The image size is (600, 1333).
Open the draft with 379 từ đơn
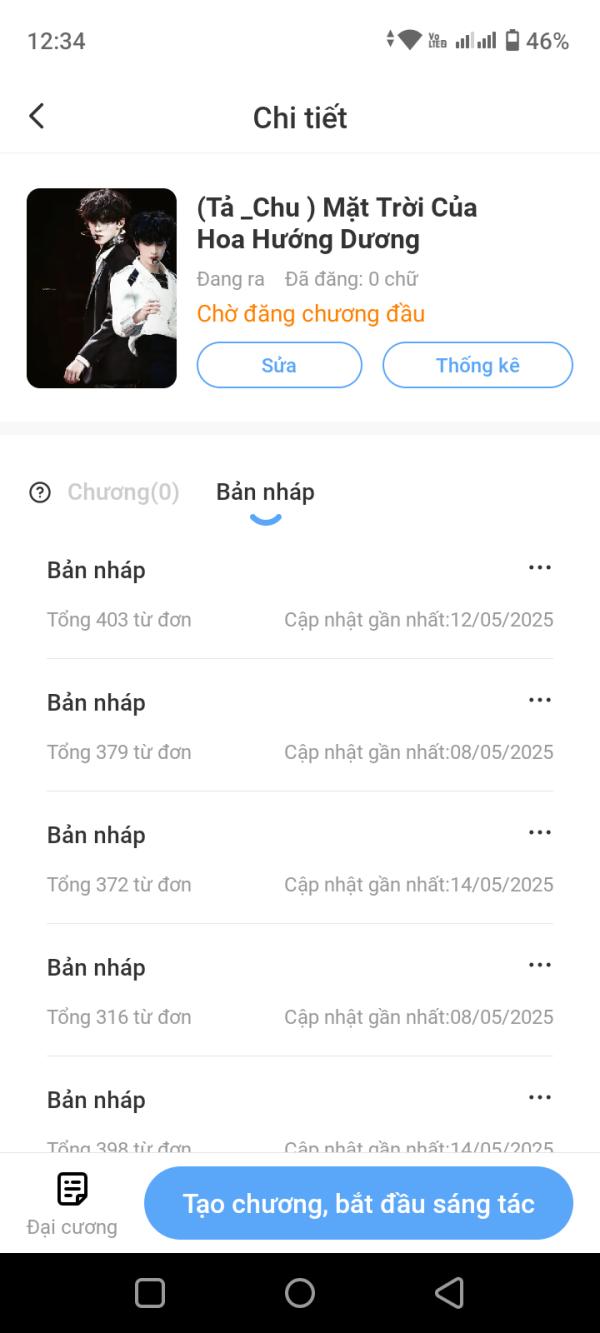250,727
